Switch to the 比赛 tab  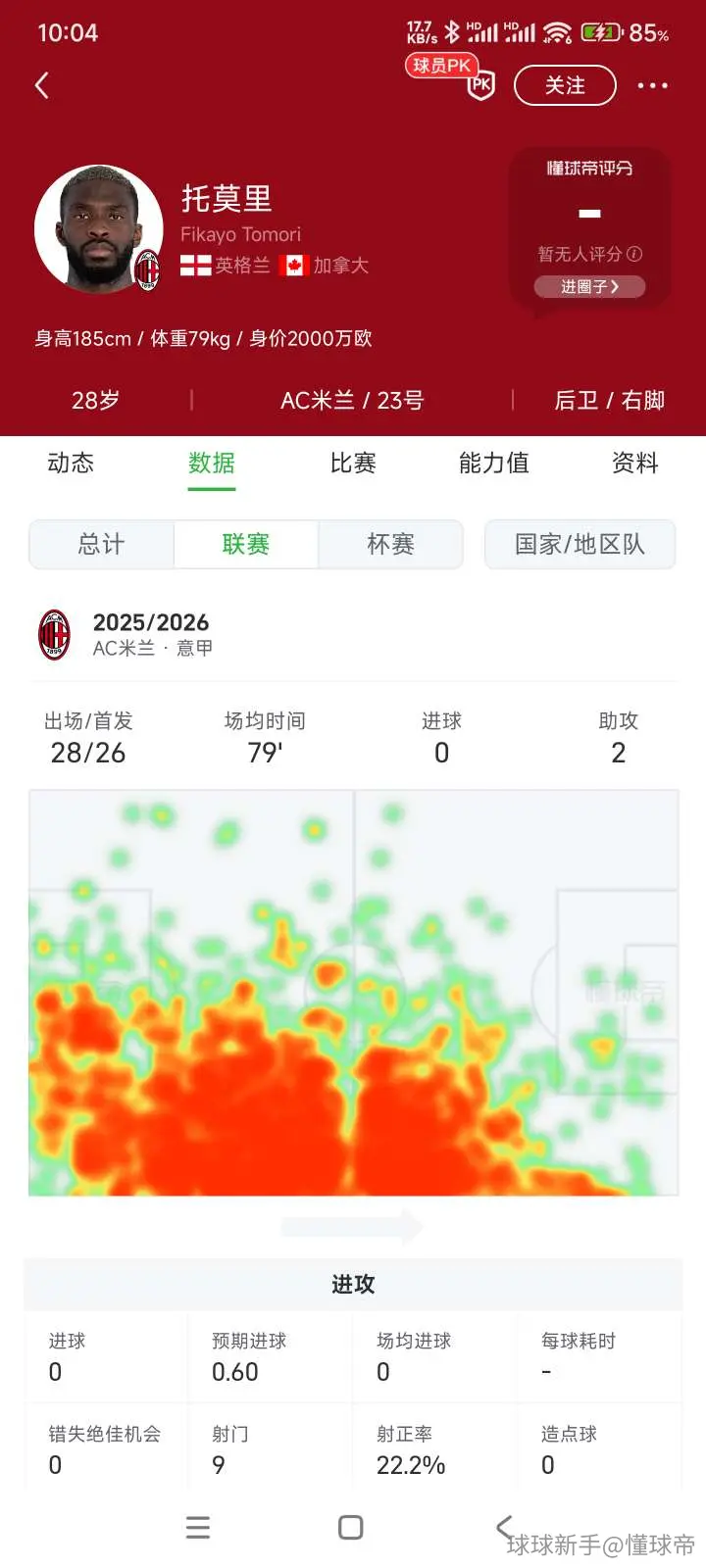click(353, 463)
